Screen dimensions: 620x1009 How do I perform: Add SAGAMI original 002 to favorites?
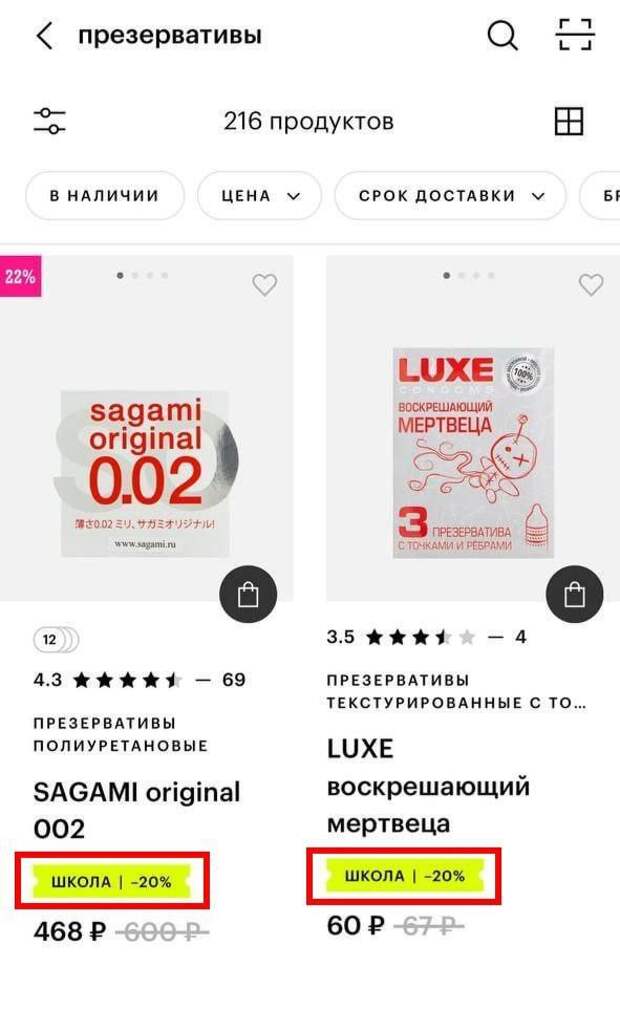264,284
